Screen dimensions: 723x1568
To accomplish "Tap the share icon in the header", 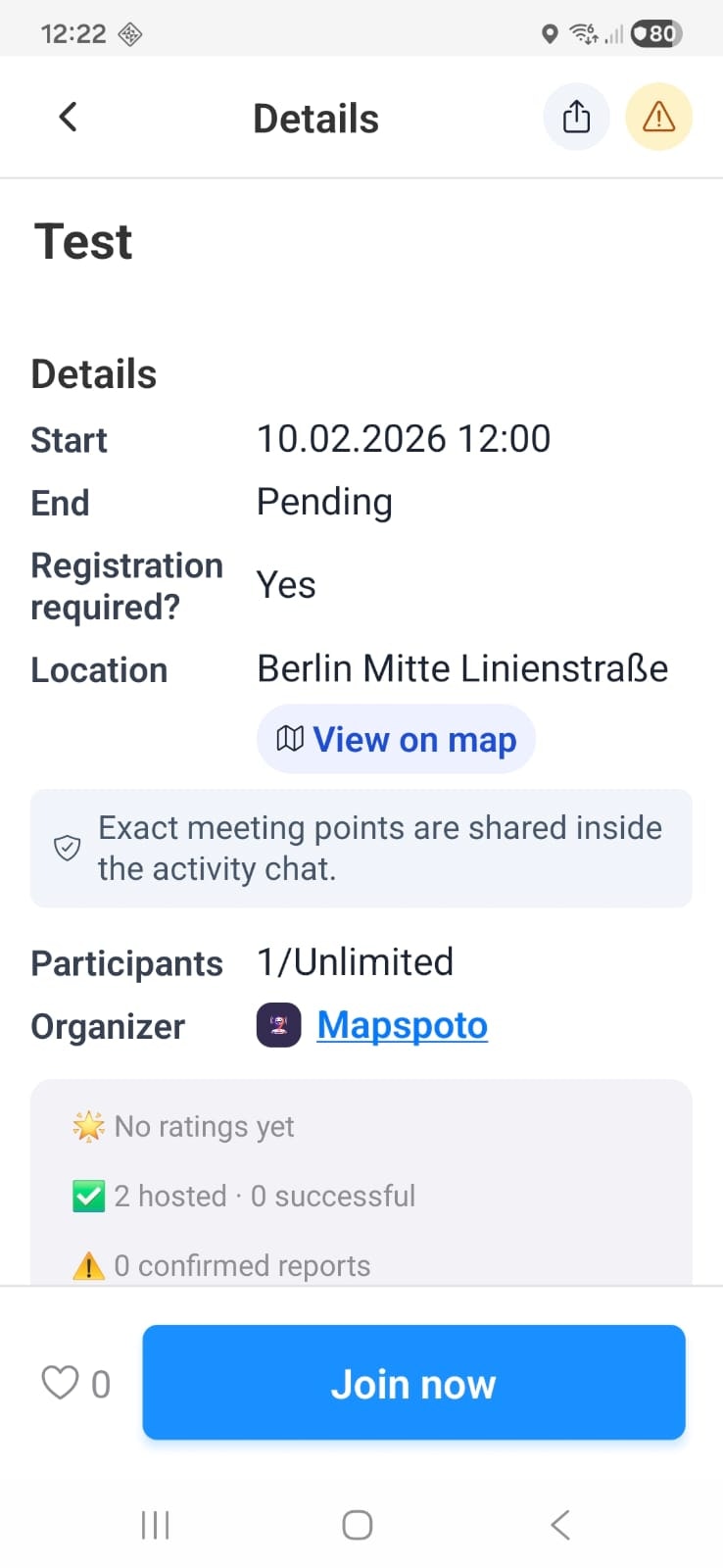I will tap(576, 117).
